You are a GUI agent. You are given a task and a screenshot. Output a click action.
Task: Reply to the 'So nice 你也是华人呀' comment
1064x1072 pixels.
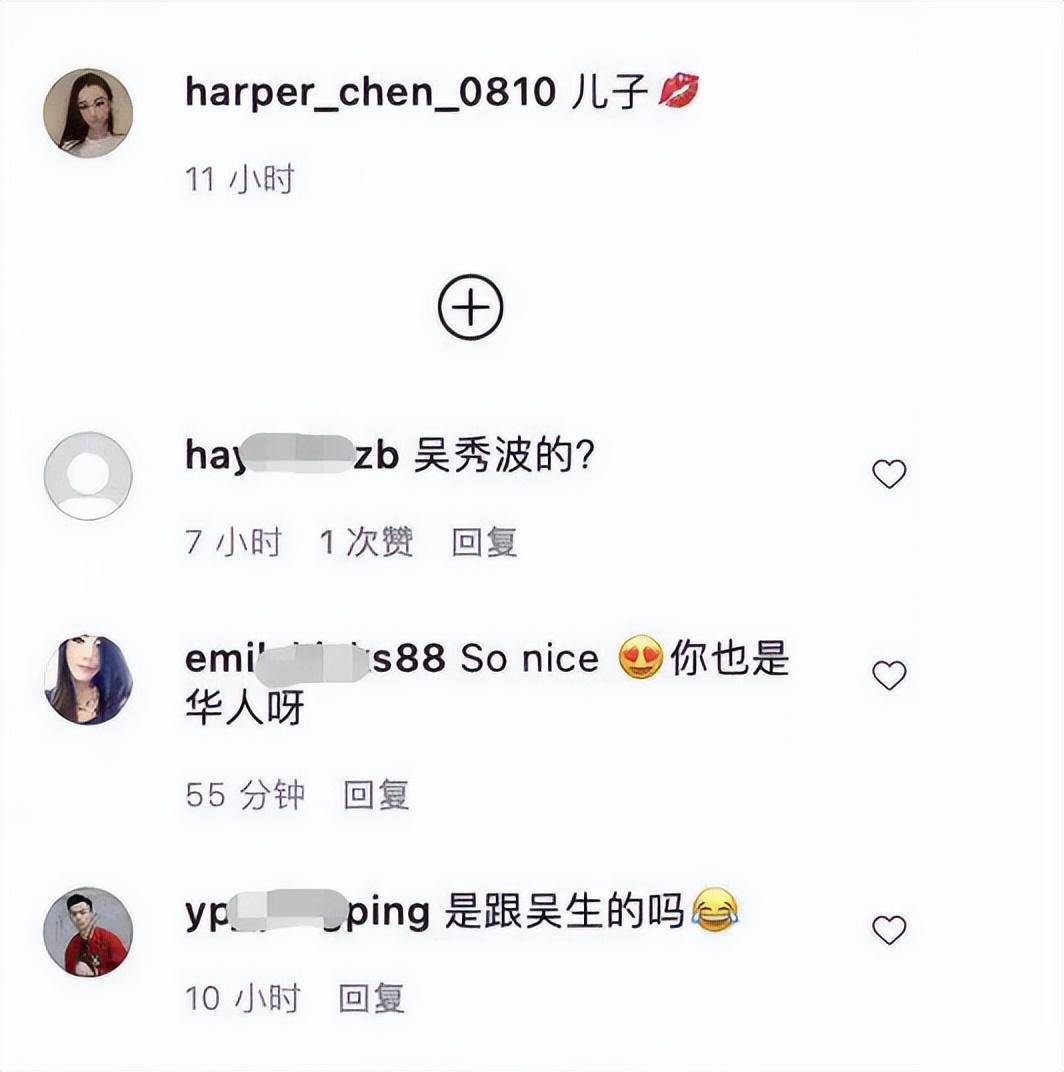pos(376,796)
